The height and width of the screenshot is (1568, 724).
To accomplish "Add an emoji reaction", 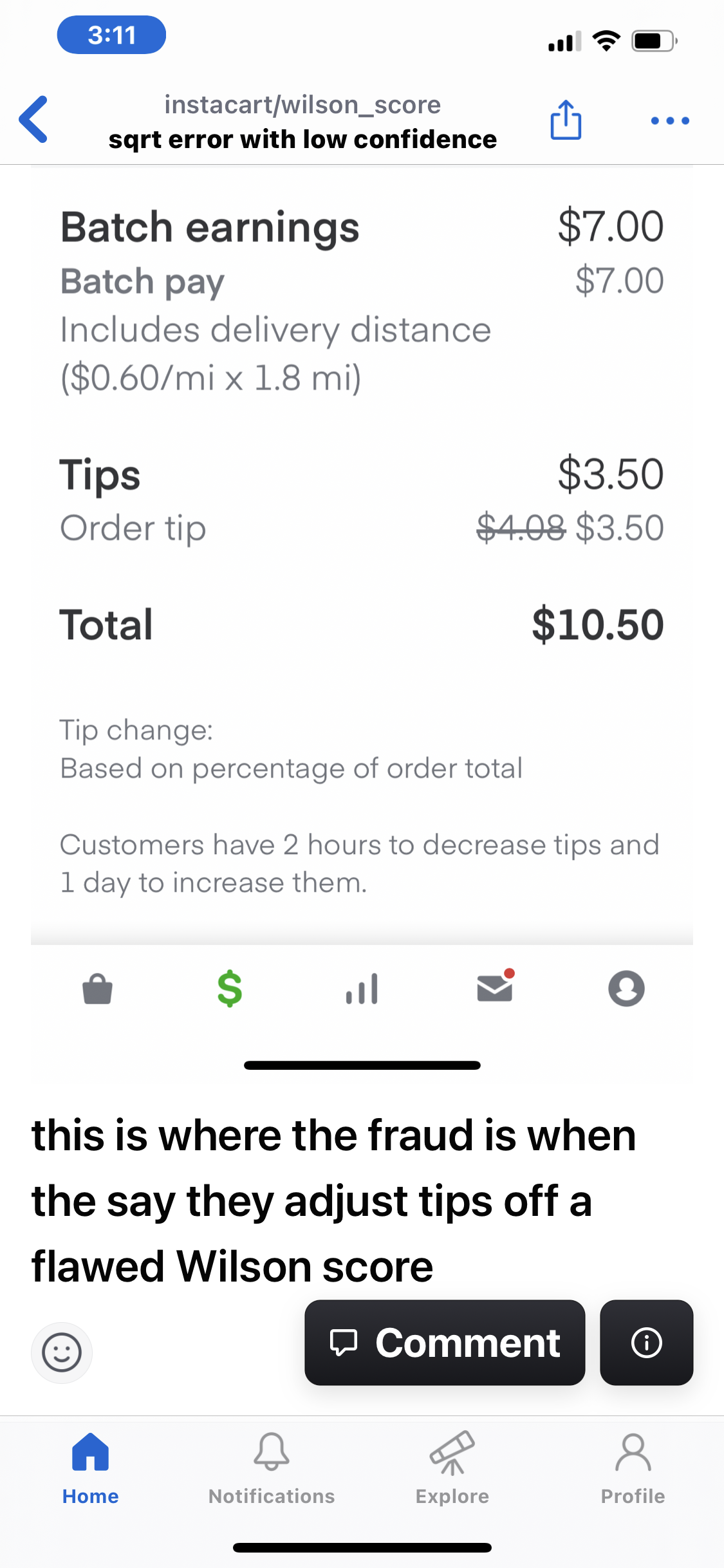I will pos(62,1352).
